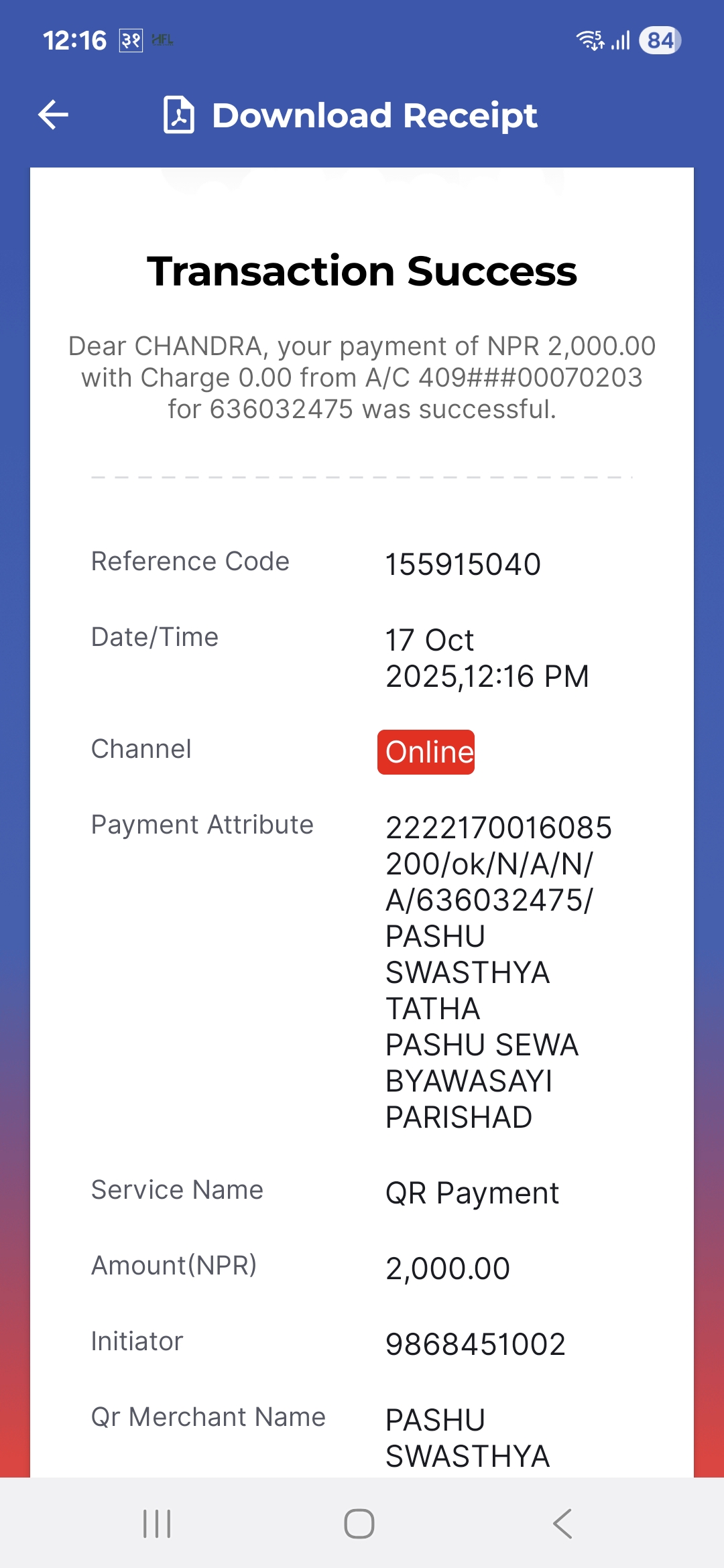Go to the home screen
The width and height of the screenshot is (724, 1568).
359,1524
